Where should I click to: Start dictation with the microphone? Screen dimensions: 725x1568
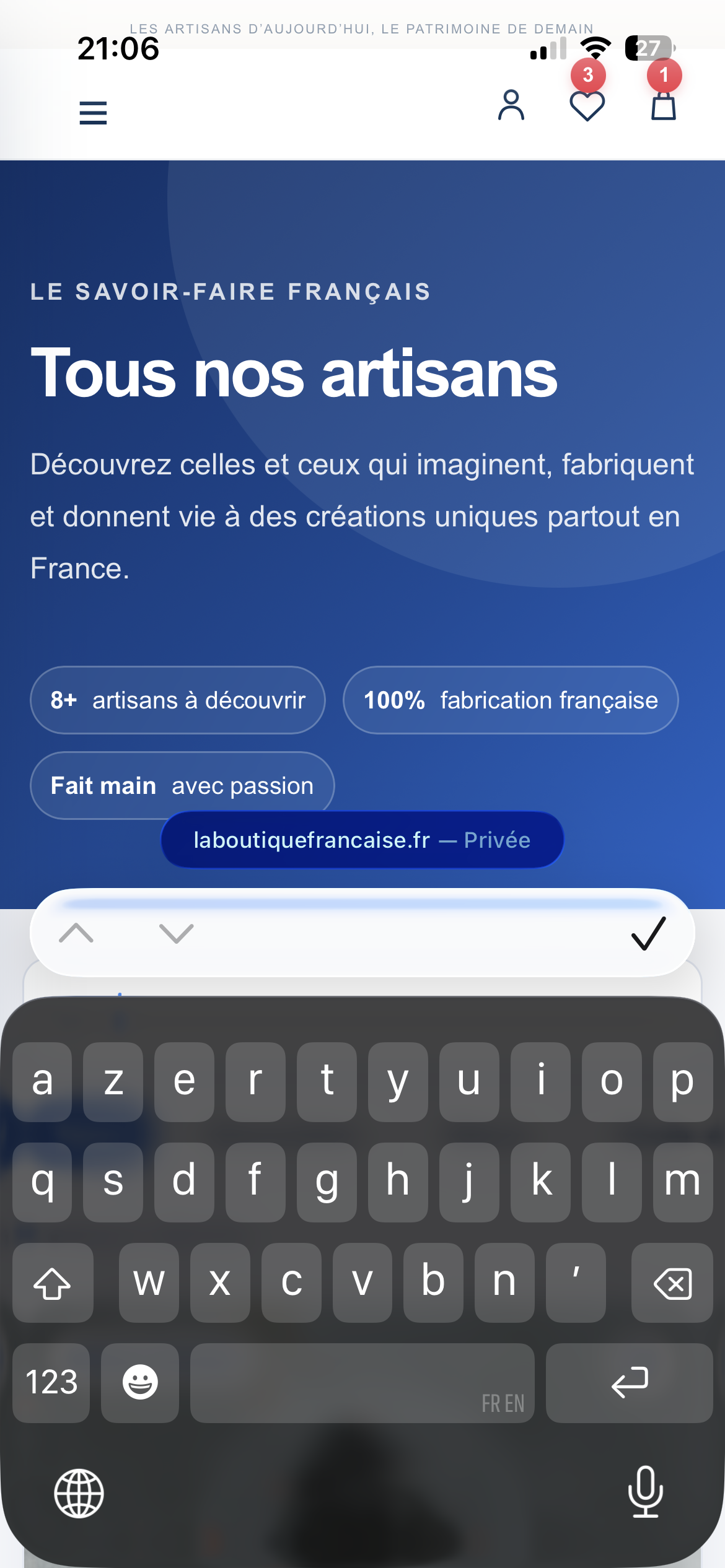[x=646, y=1492]
